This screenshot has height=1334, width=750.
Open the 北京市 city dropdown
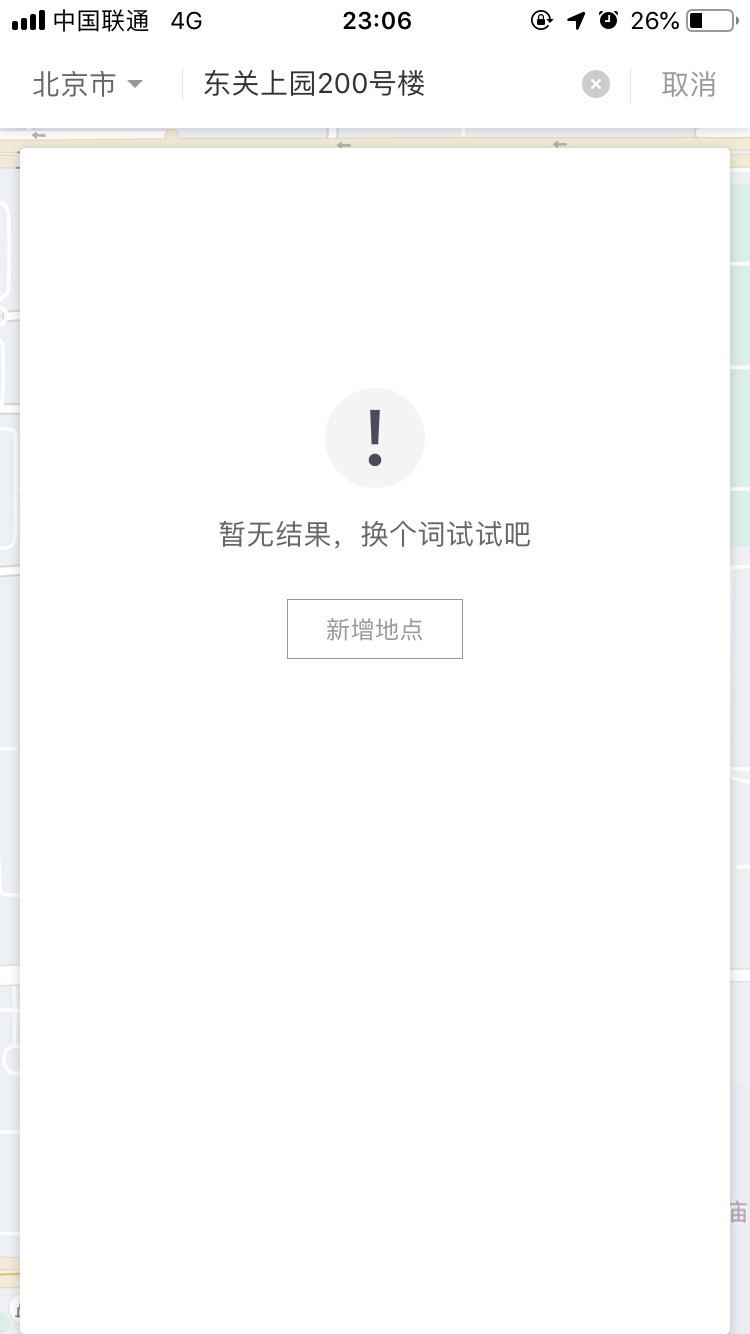tap(88, 85)
